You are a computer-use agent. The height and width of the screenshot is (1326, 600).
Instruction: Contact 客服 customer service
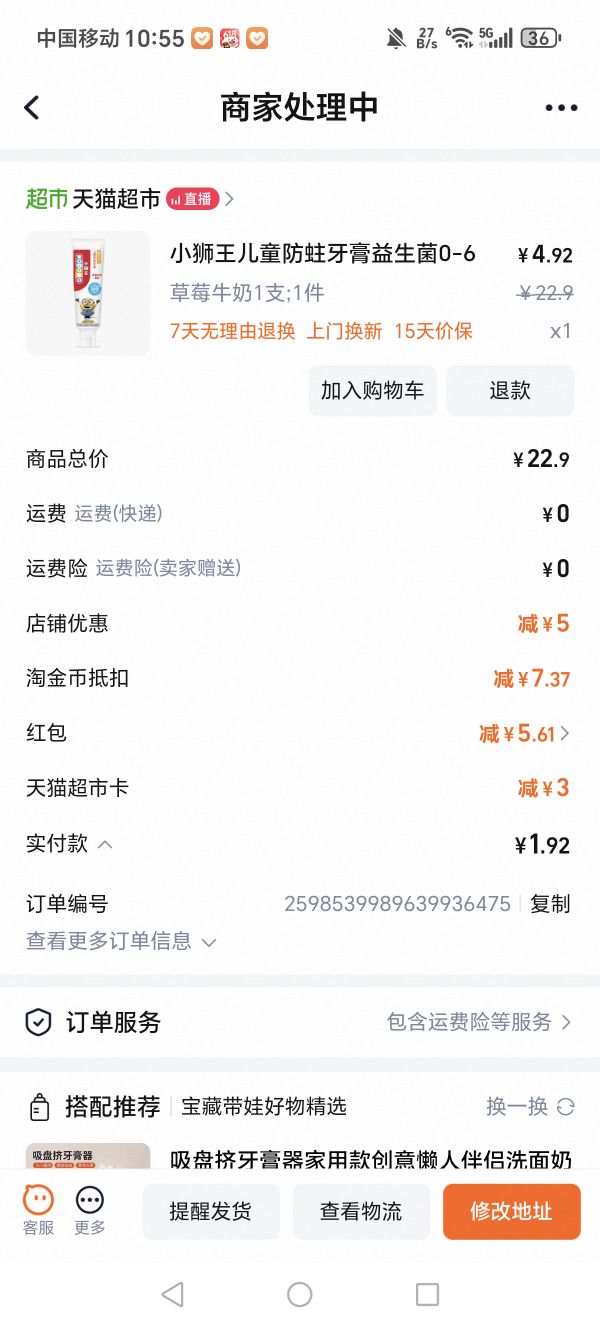click(x=39, y=1211)
